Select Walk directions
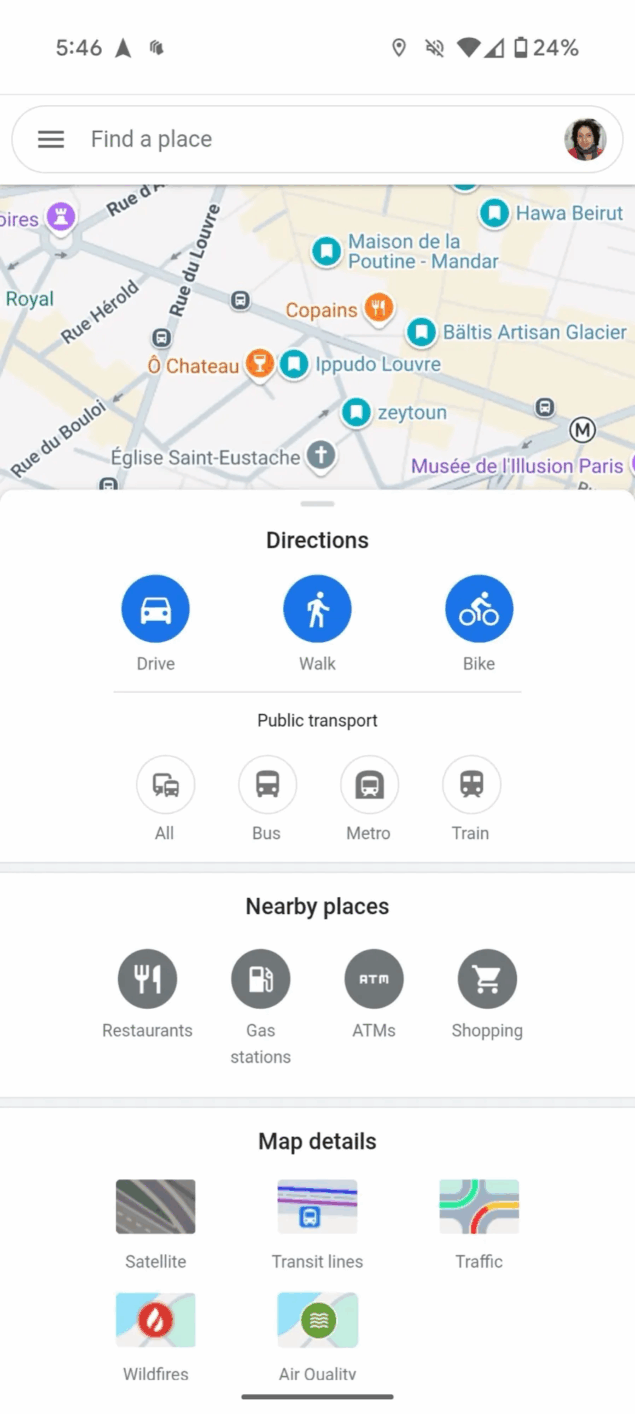 pyautogui.click(x=317, y=609)
